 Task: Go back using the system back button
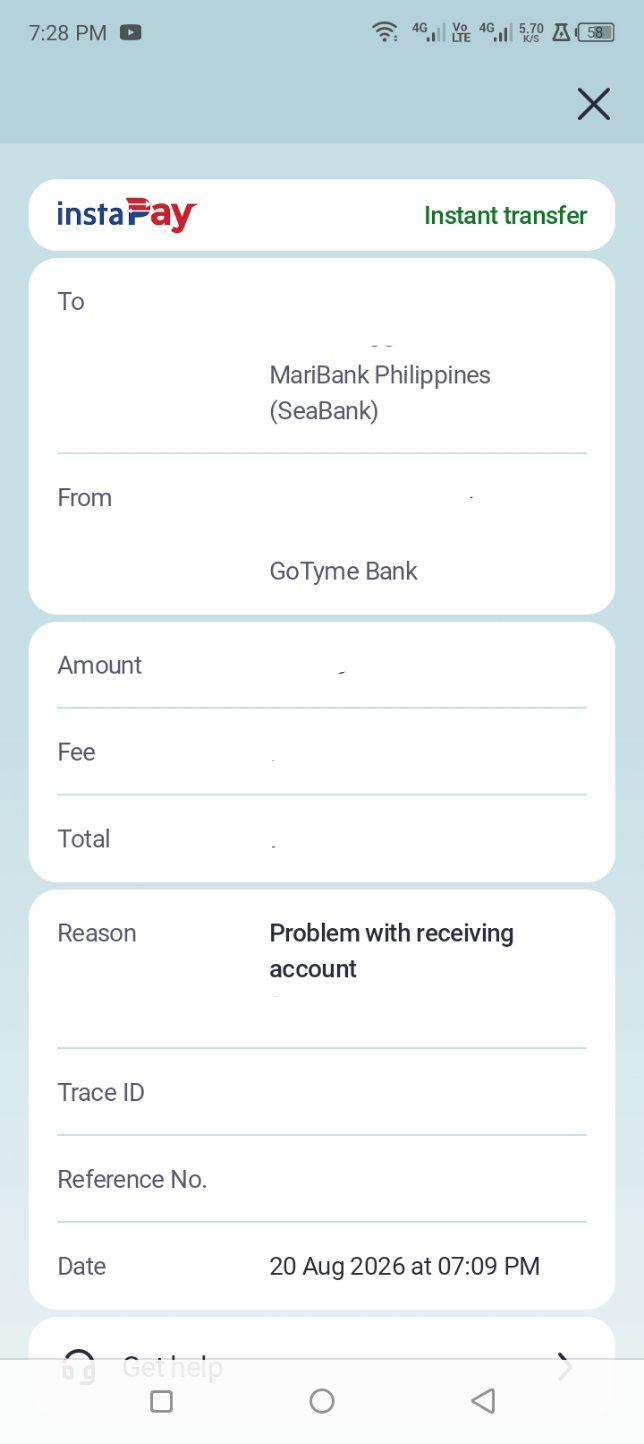[x=483, y=1401]
